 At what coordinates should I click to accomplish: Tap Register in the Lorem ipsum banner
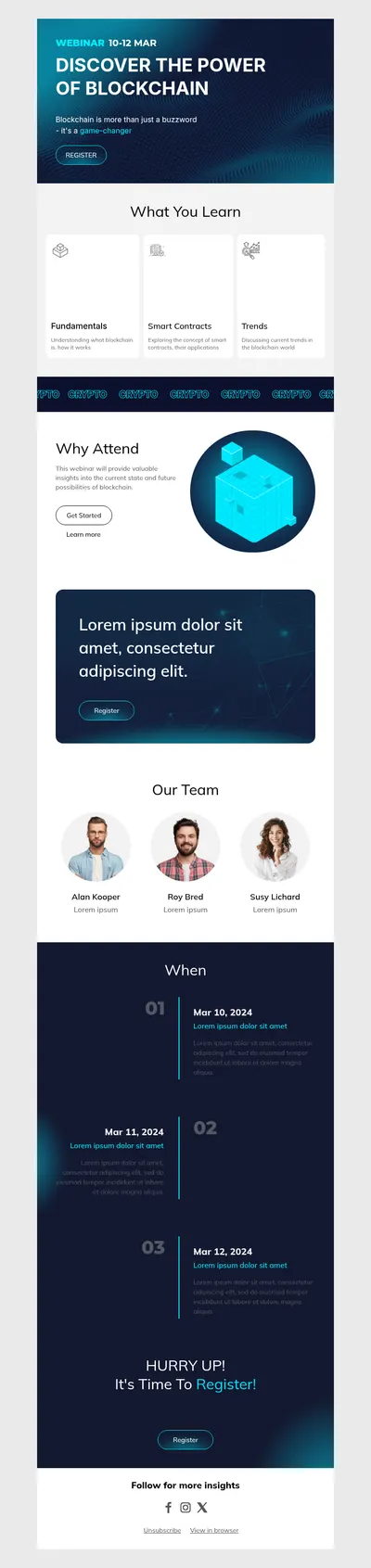[107, 710]
